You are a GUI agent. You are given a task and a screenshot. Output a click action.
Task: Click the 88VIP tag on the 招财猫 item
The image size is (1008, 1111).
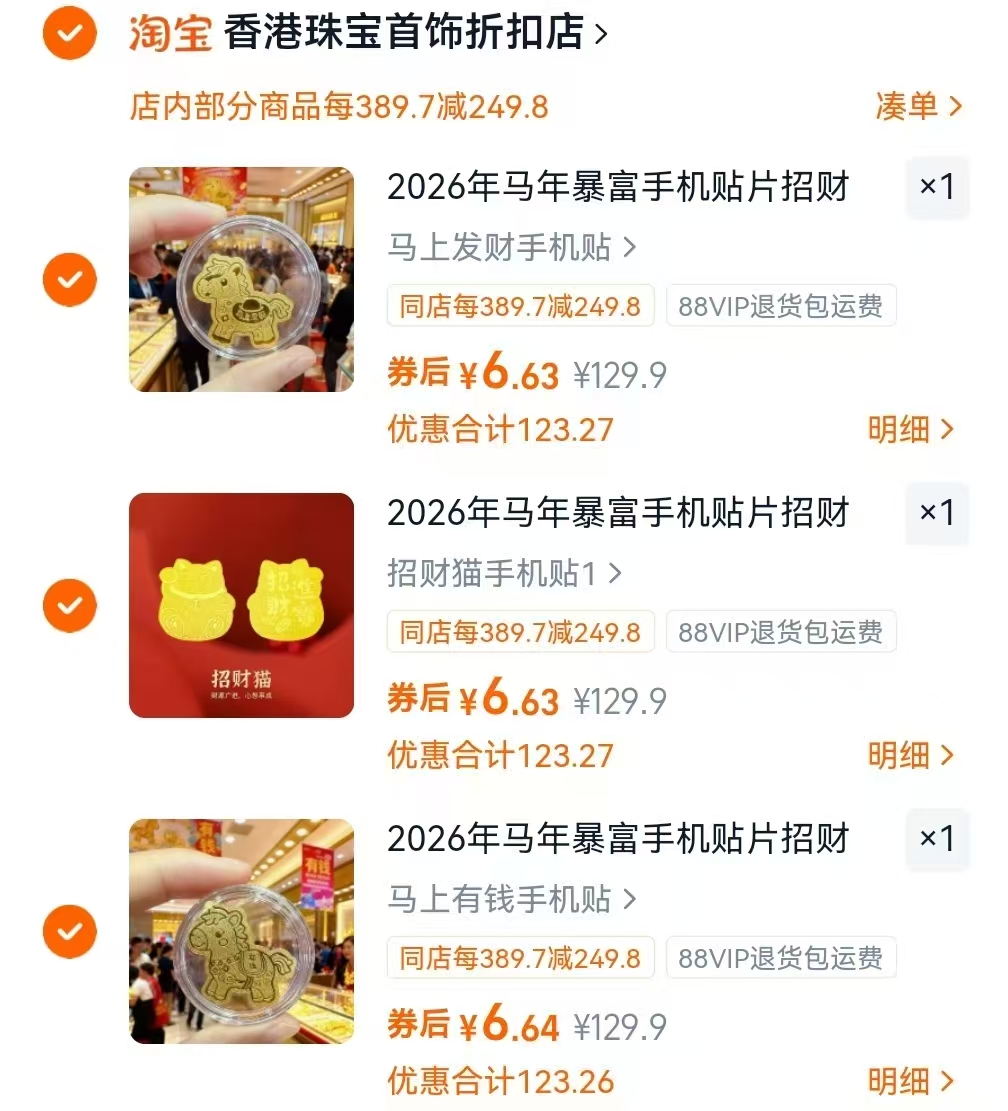click(x=781, y=632)
